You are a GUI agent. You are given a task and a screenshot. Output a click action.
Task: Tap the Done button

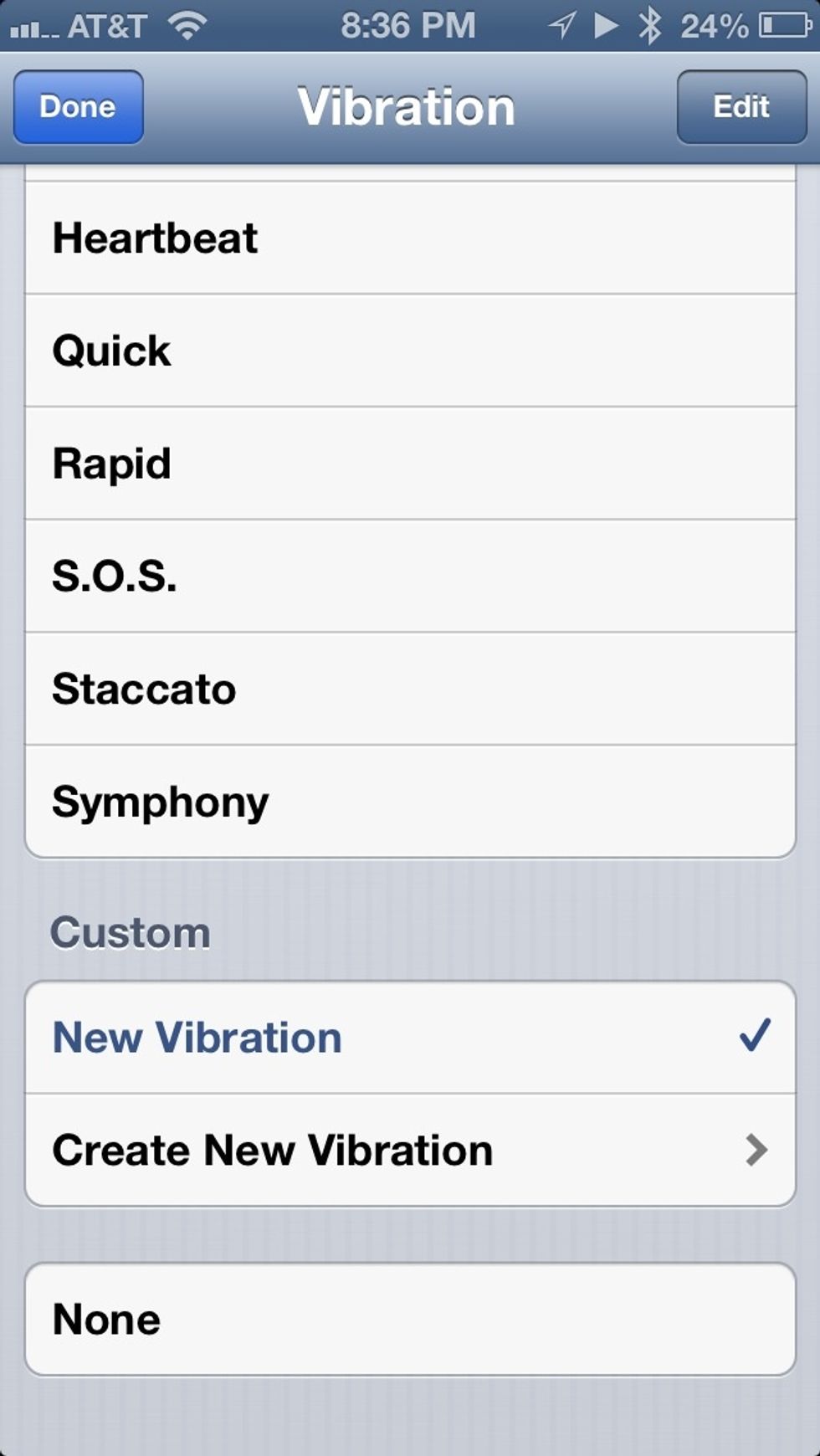click(78, 107)
